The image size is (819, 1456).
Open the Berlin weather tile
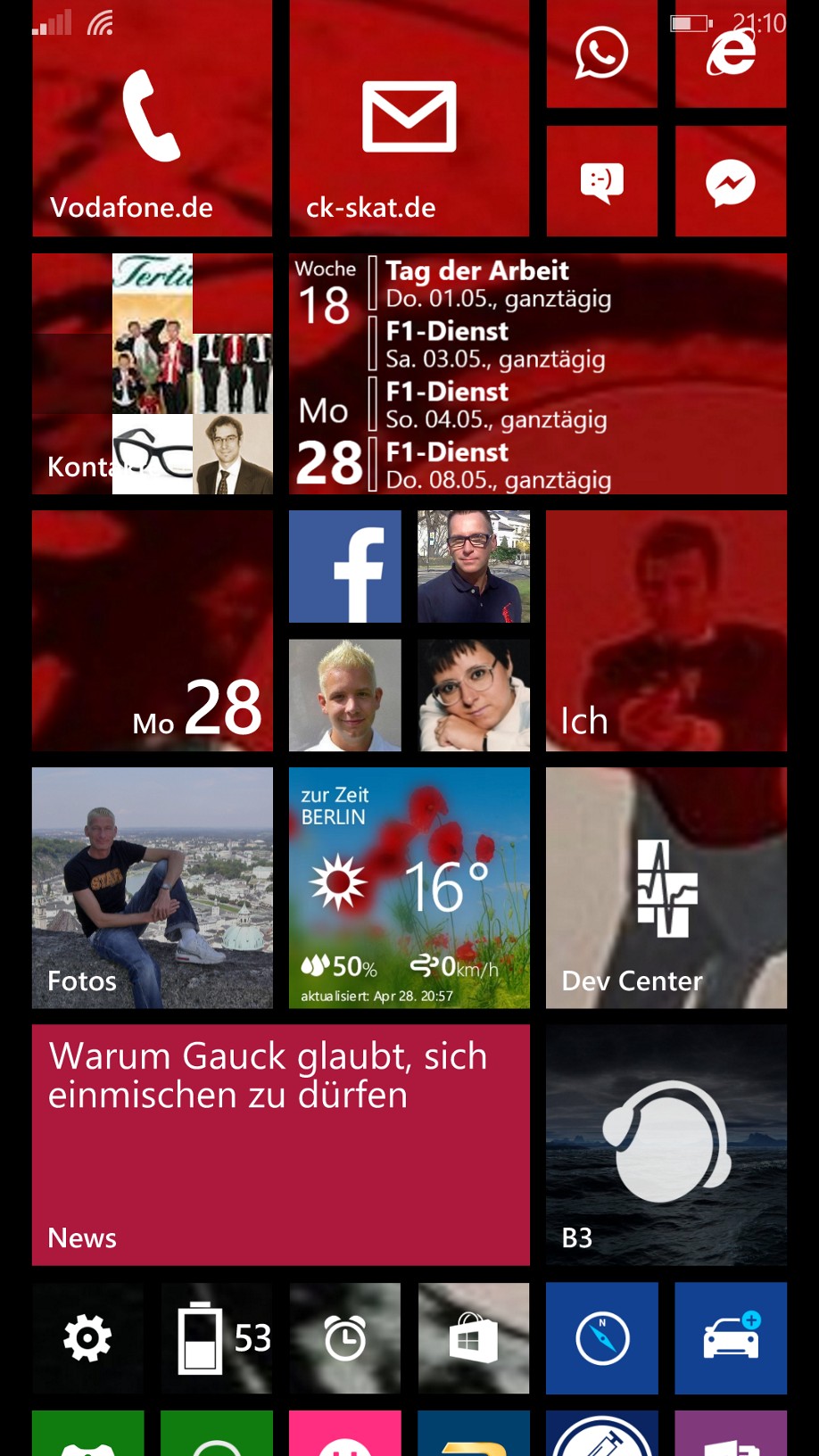[409, 888]
